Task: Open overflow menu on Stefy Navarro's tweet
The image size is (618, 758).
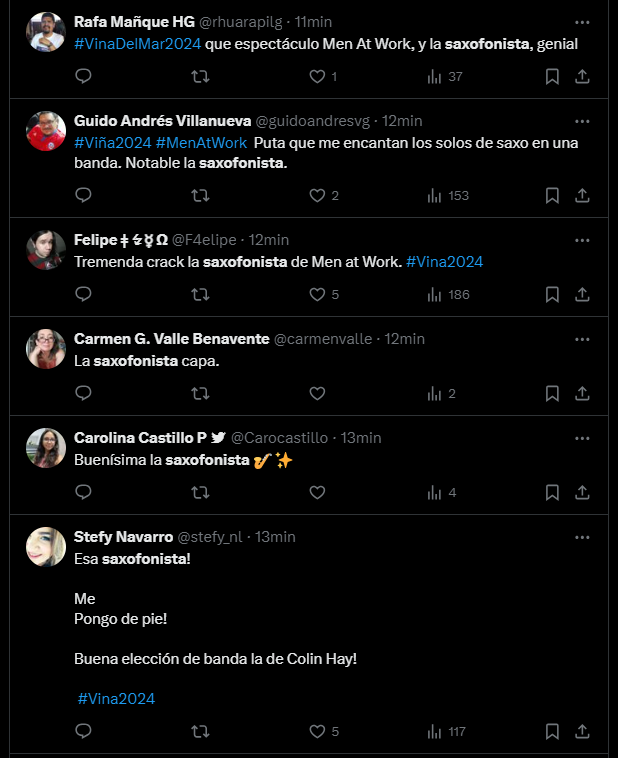Action: point(582,536)
